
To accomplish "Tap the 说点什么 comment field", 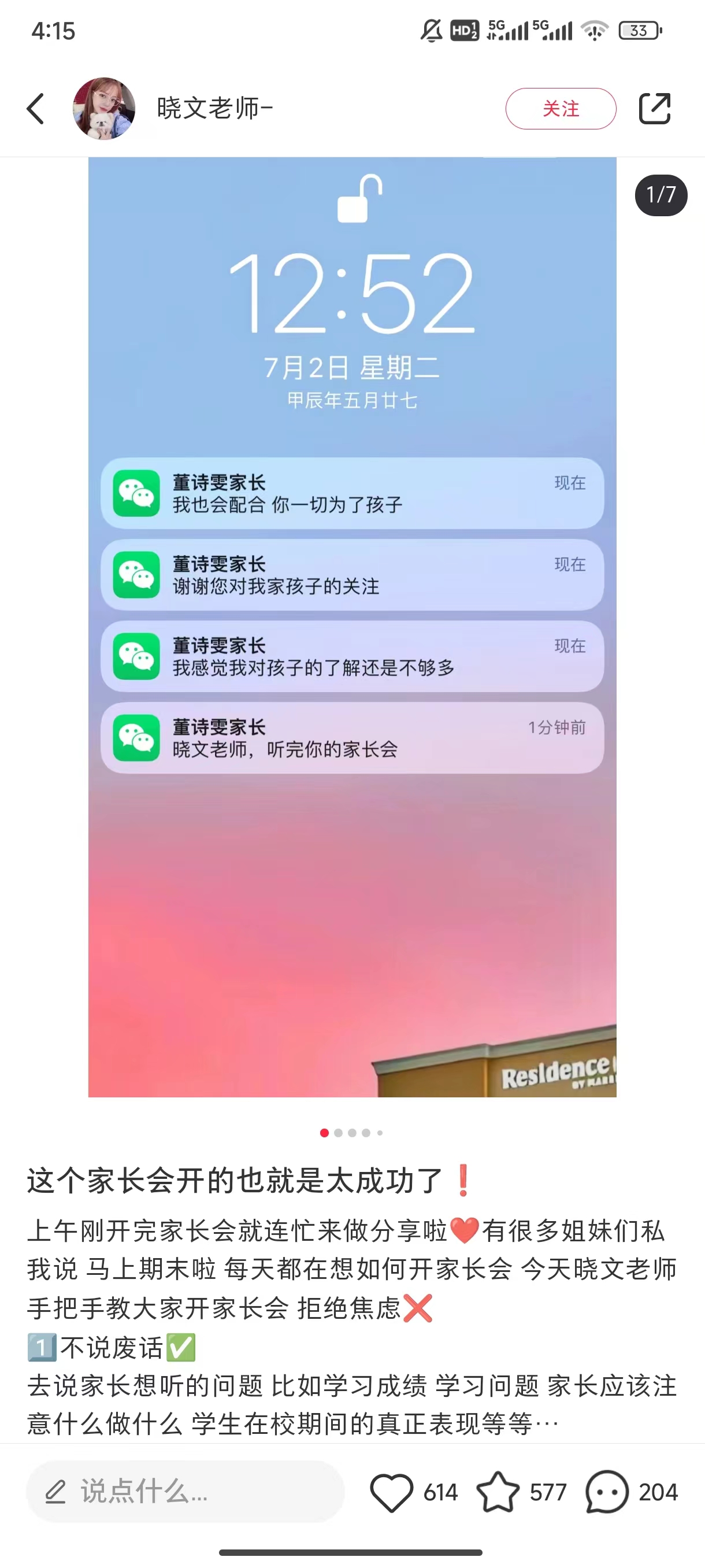I will tap(185, 1492).
